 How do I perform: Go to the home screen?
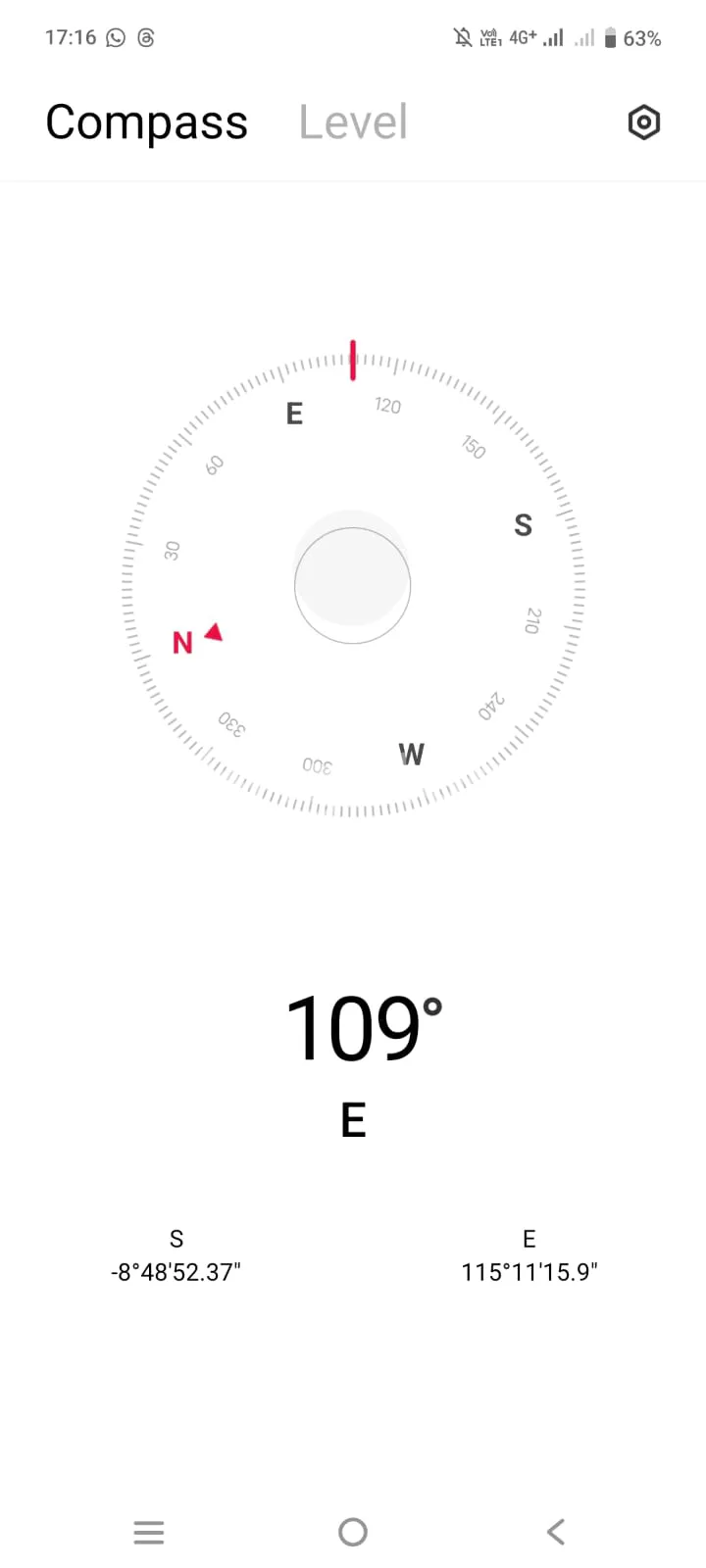click(353, 1532)
